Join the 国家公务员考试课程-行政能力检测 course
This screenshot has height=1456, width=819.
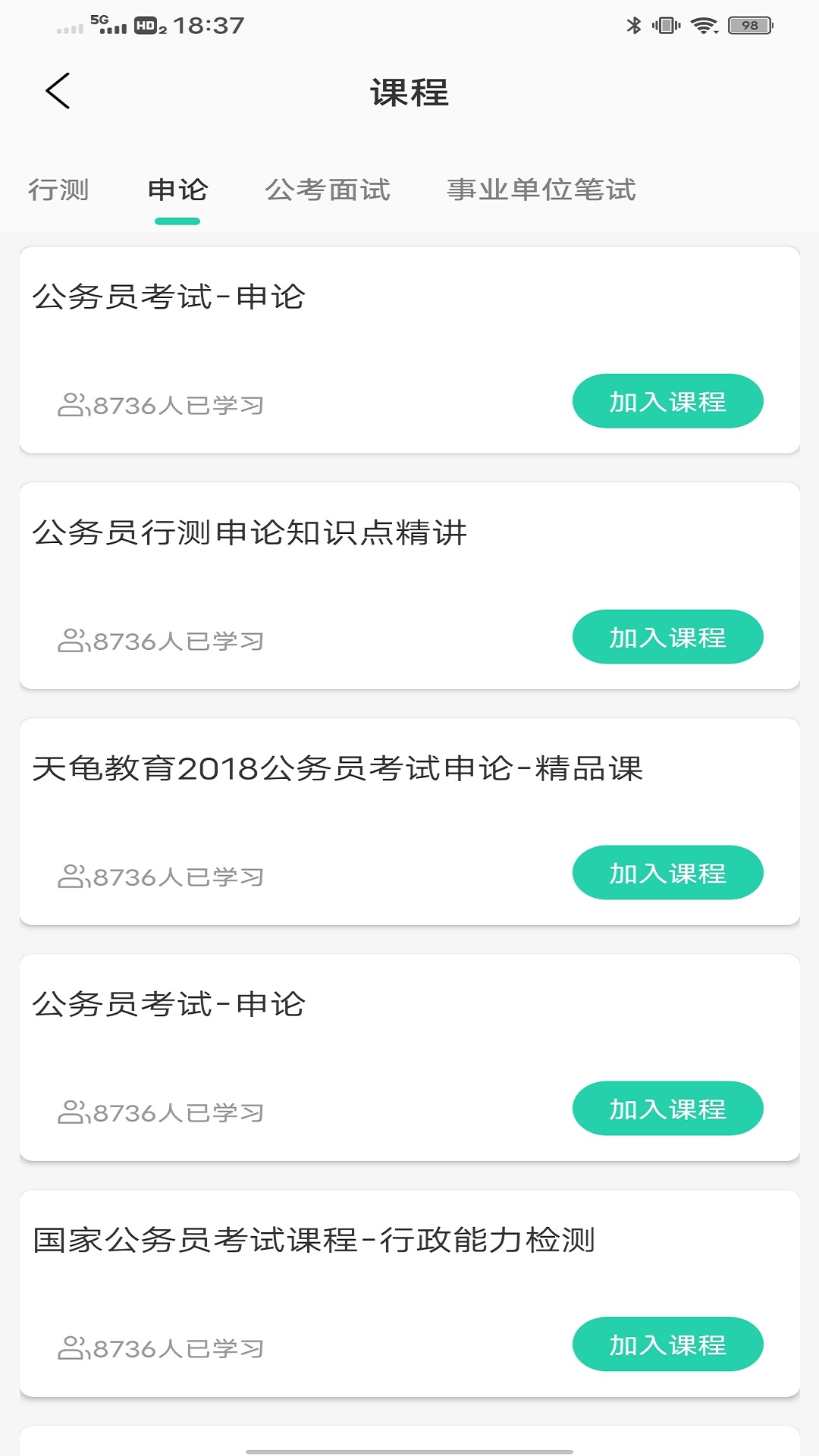click(667, 1345)
